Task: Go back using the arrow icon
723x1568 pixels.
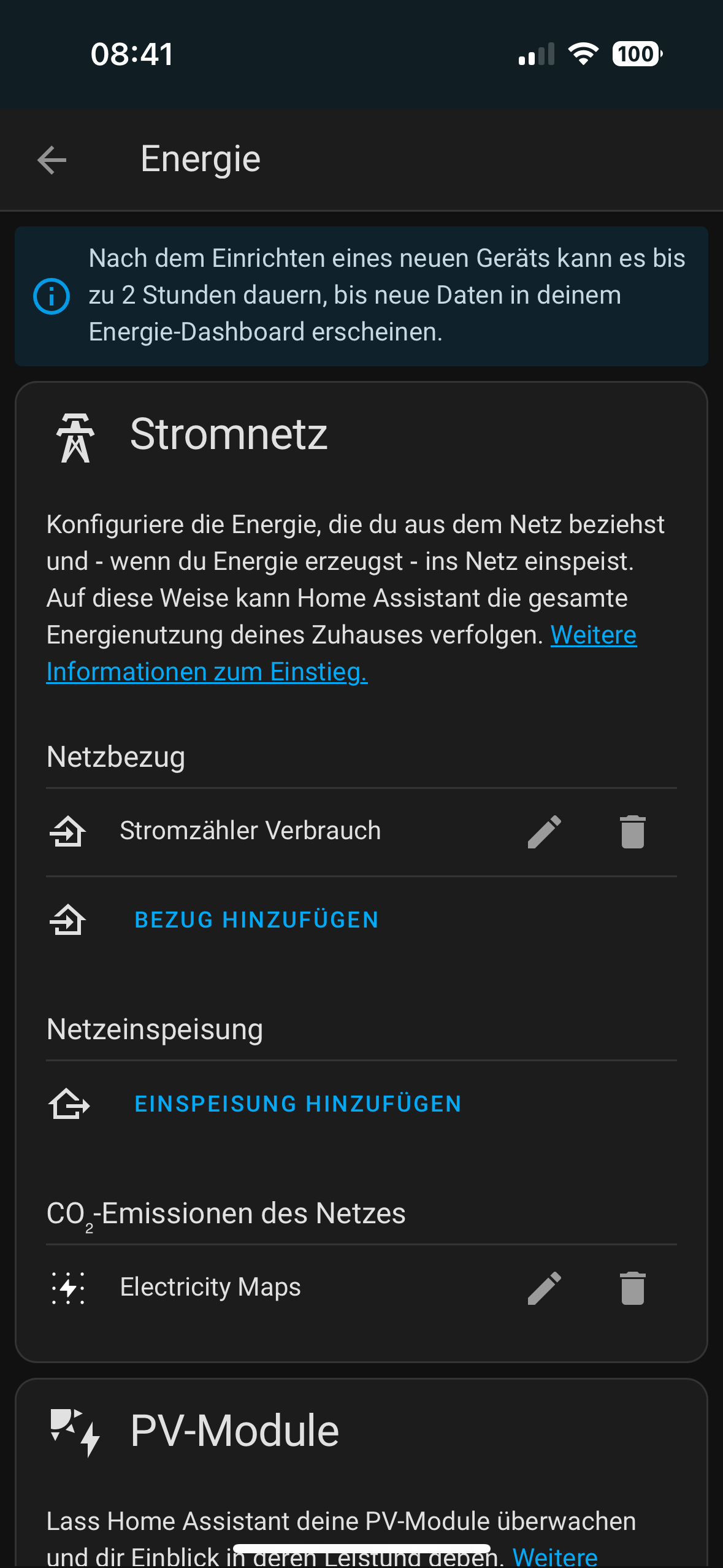Action: click(52, 160)
